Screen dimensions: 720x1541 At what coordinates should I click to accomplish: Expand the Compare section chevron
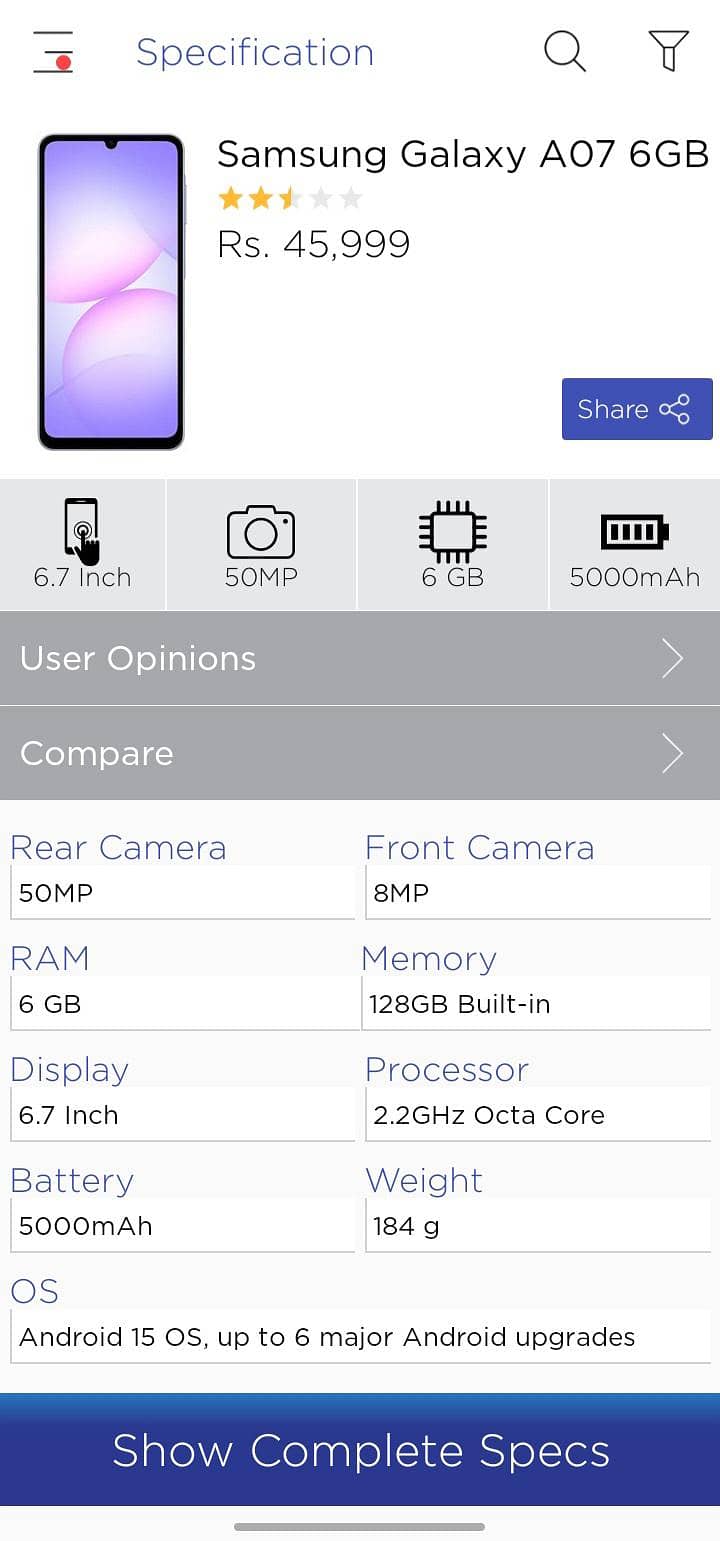pos(672,753)
